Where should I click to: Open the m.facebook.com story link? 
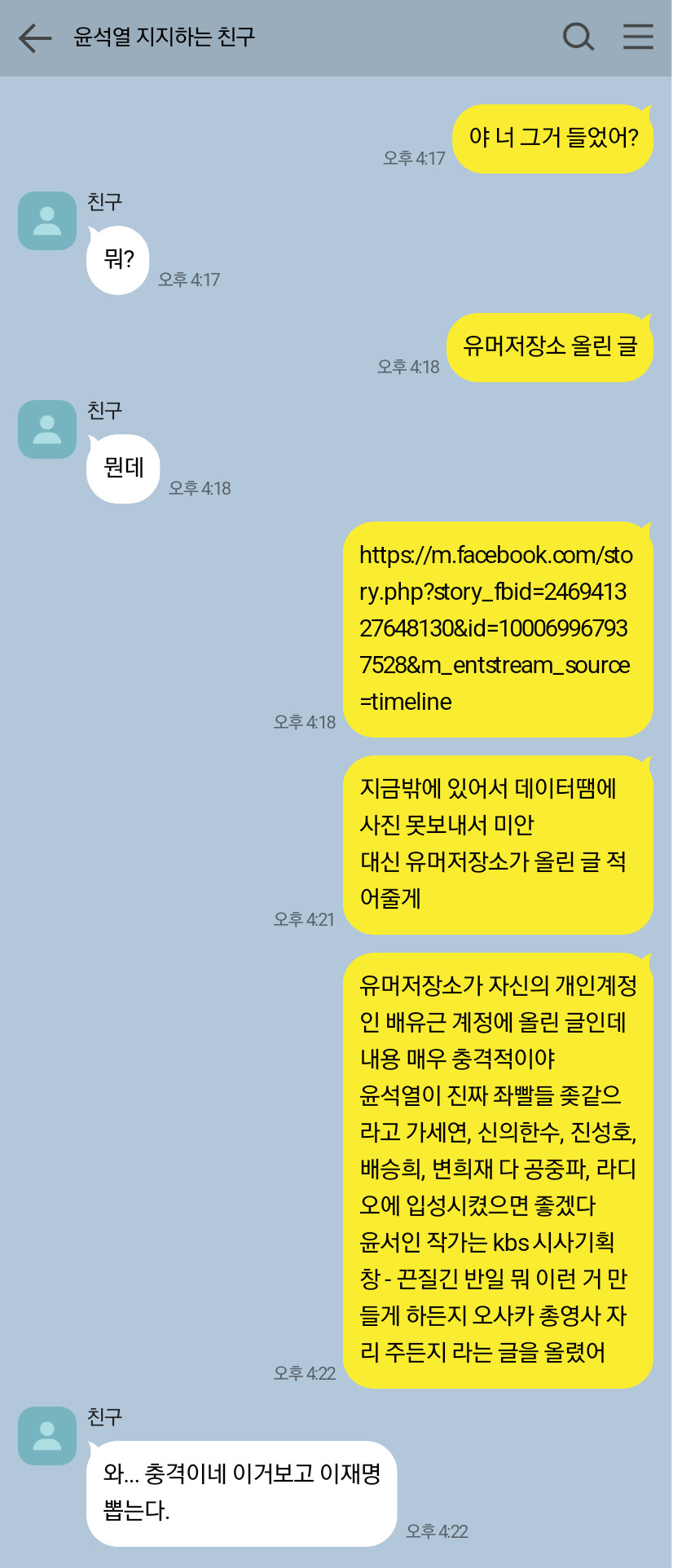pyautogui.click(x=495, y=628)
